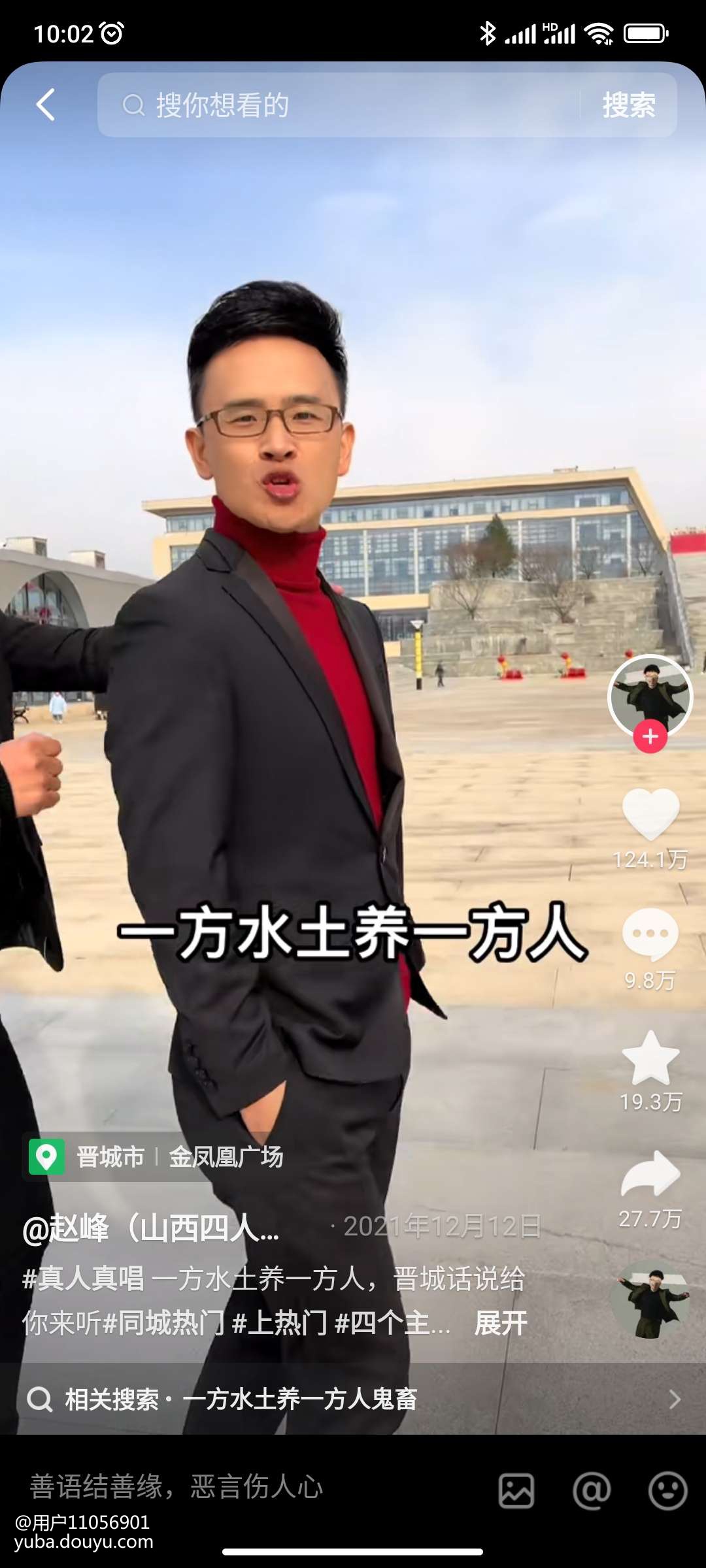The width and height of the screenshot is (706, 1568).
Task: Like this video with the heart icon
Action: [x=650, y=813]
